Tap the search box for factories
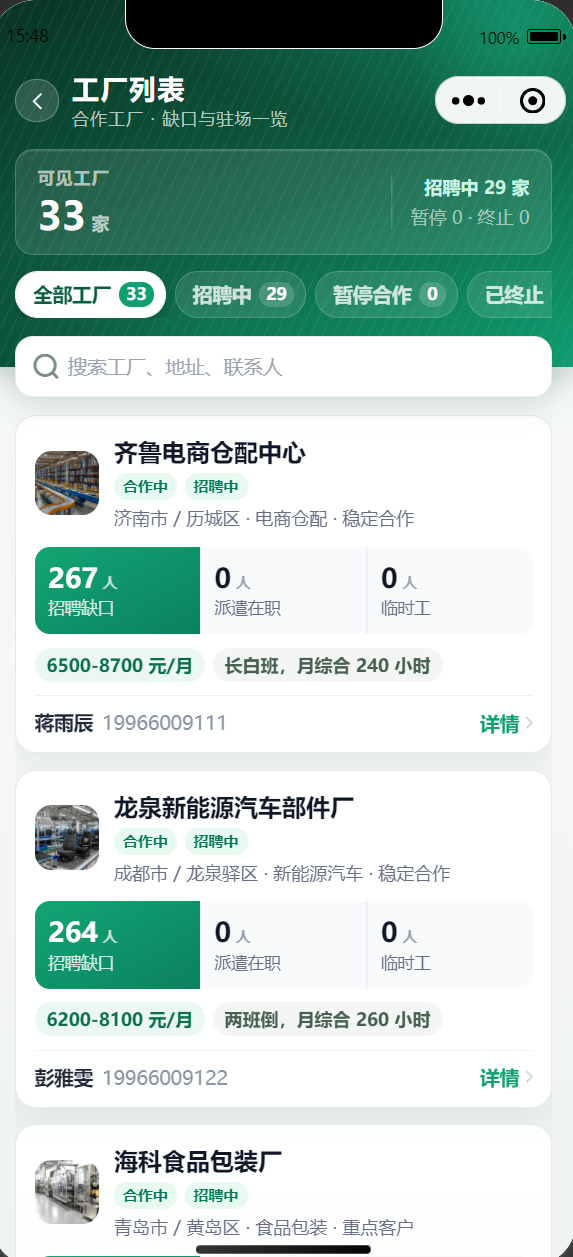This screenshot has height=1257, width=573. [x=283, y=366]
